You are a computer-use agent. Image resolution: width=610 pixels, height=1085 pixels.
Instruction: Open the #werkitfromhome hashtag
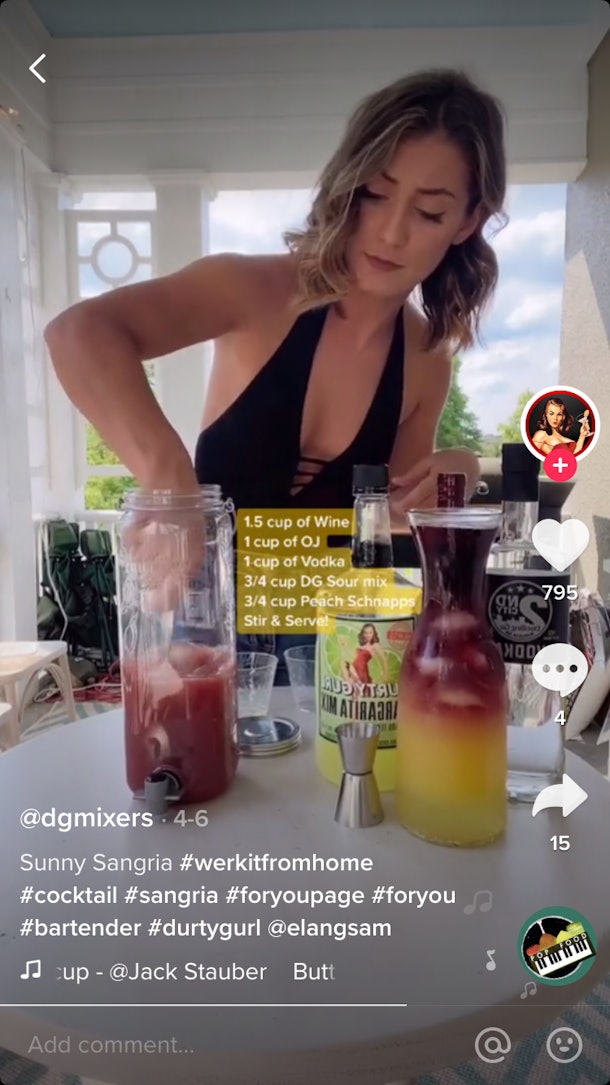[276, 864]
